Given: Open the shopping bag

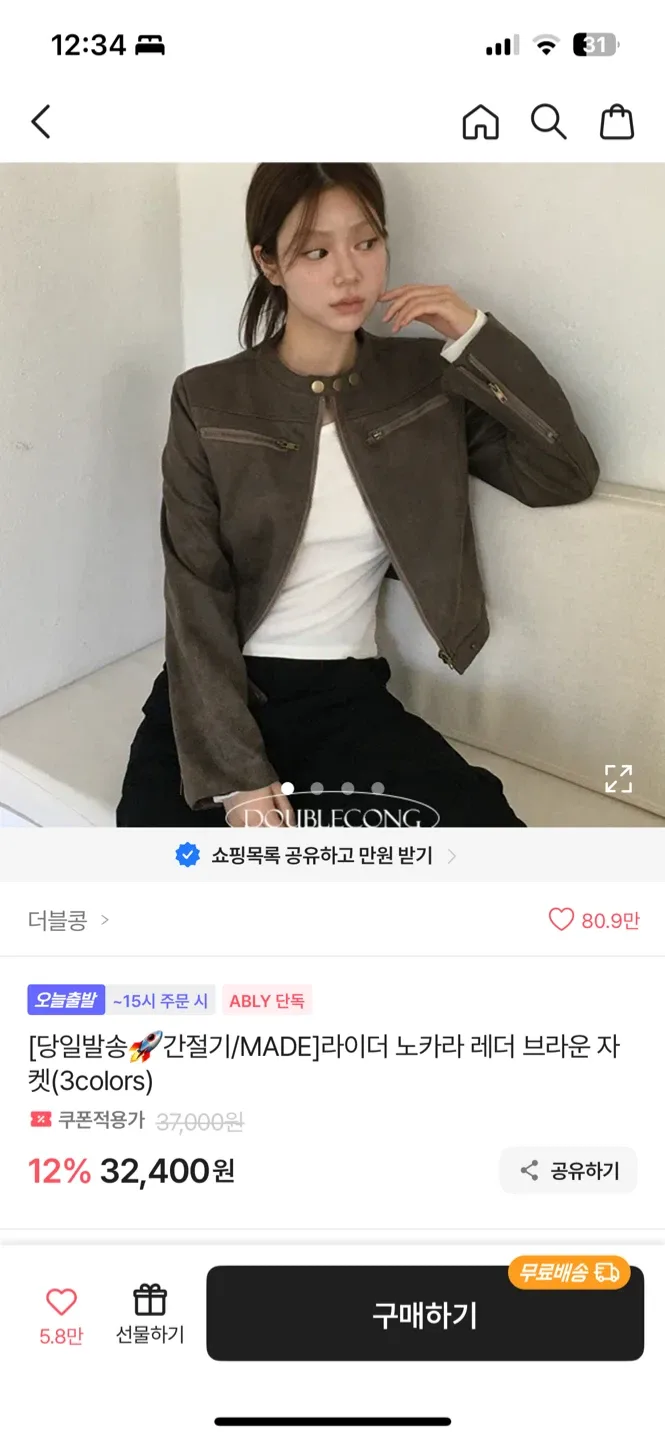Looking at the screenshot, I should coord(617,122).
